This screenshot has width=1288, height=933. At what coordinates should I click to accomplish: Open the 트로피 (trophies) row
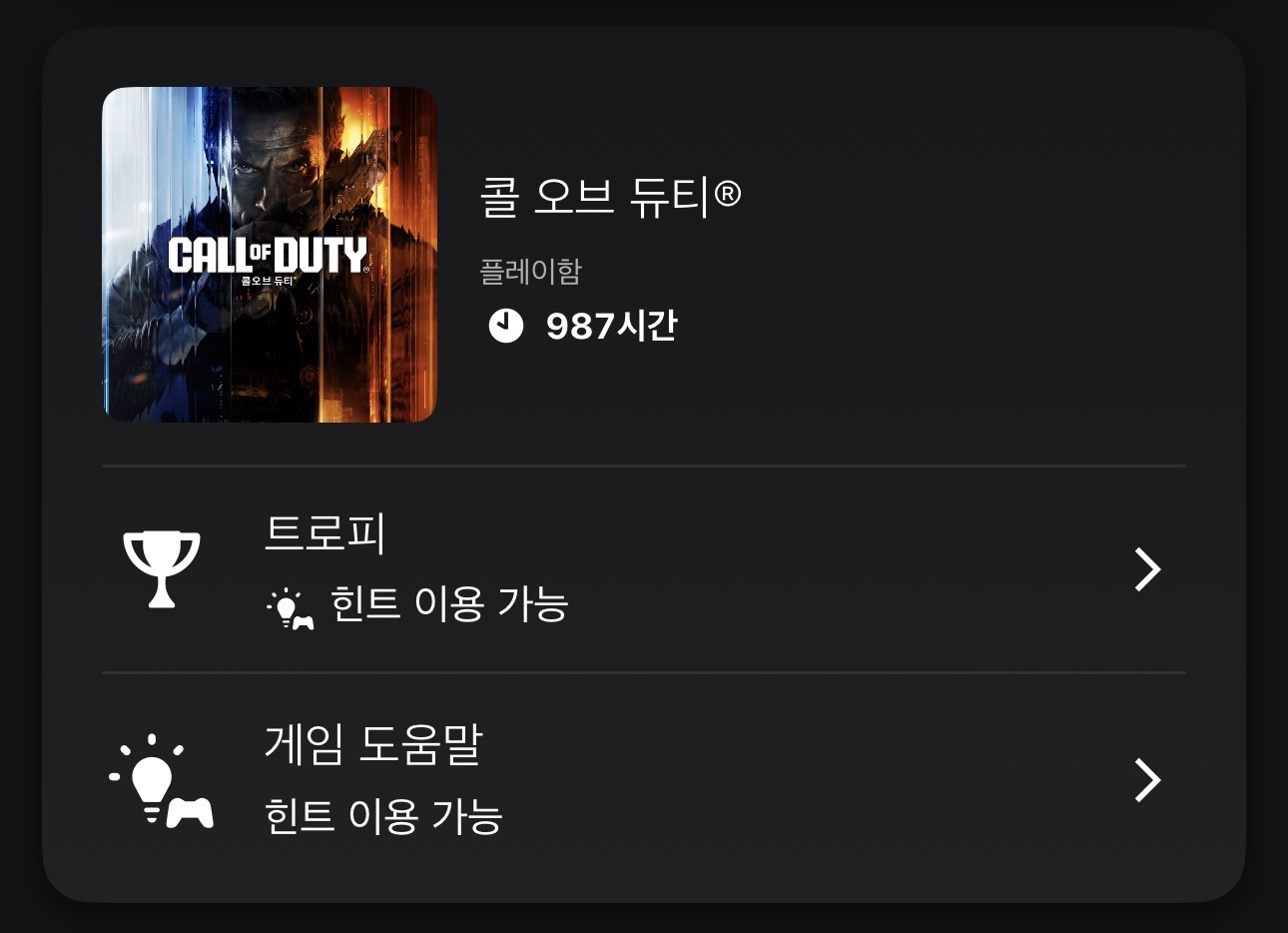pyautogui.click(x=643, y=569)
